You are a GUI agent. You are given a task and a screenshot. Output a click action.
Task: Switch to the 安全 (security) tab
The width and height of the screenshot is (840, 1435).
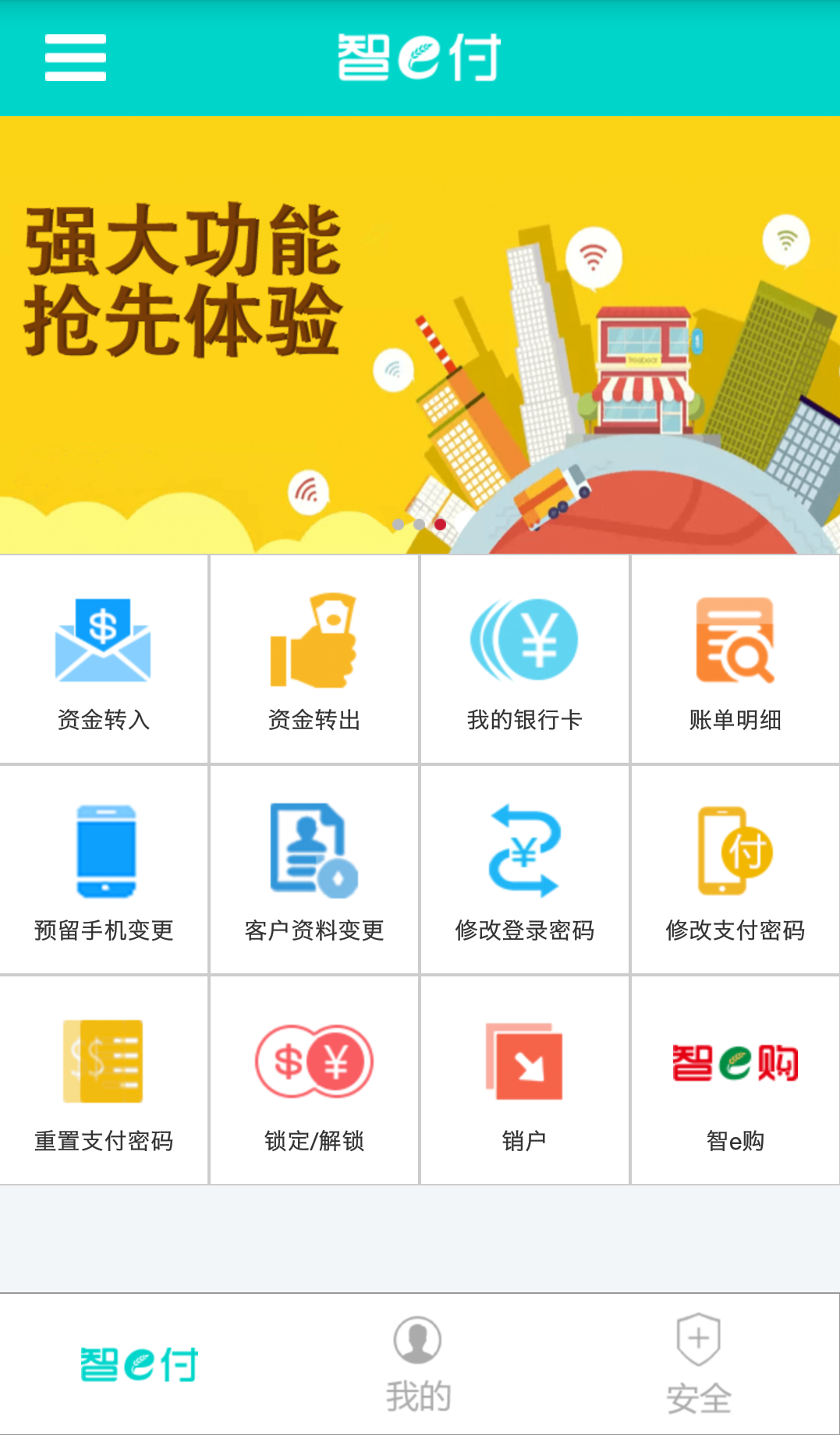(x=700, y=1361)
